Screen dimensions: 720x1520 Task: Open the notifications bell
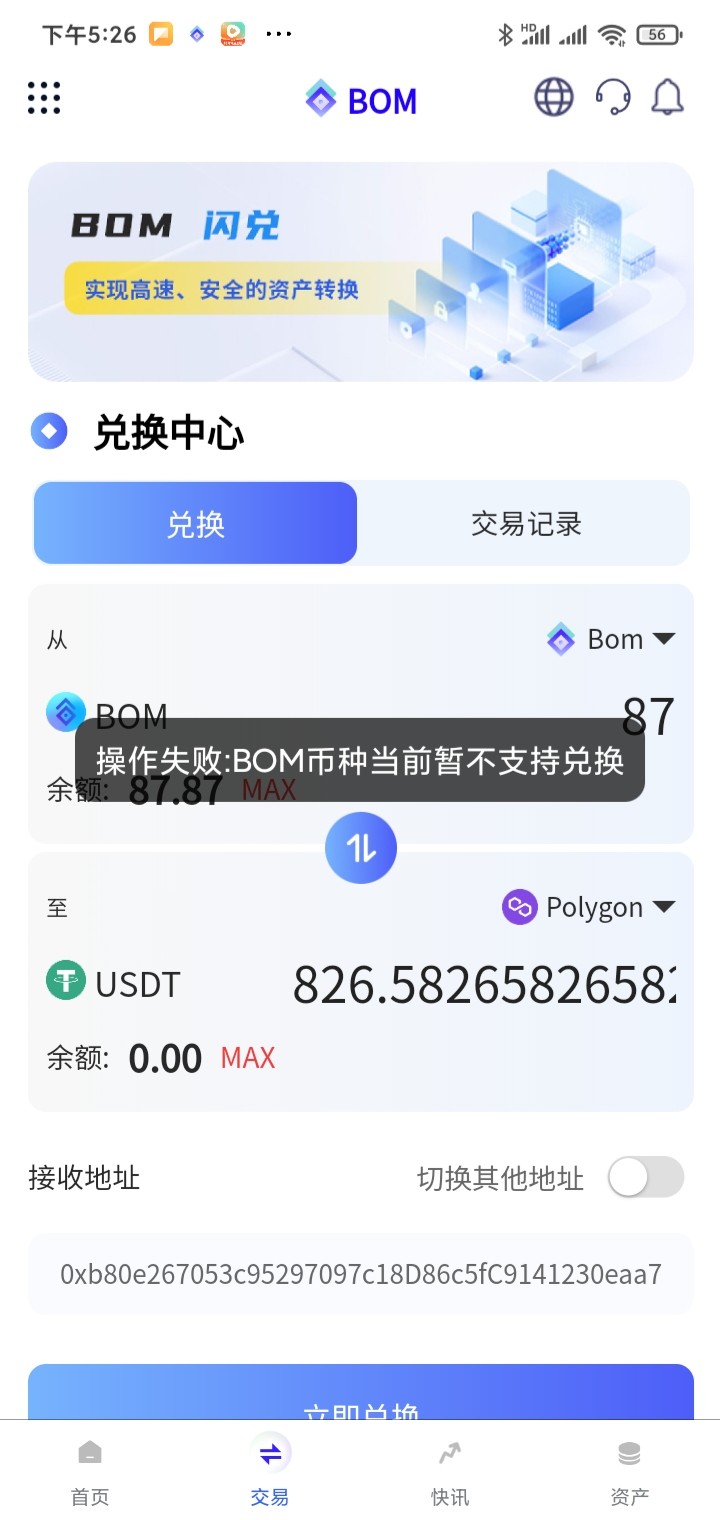tap(668, 98)
